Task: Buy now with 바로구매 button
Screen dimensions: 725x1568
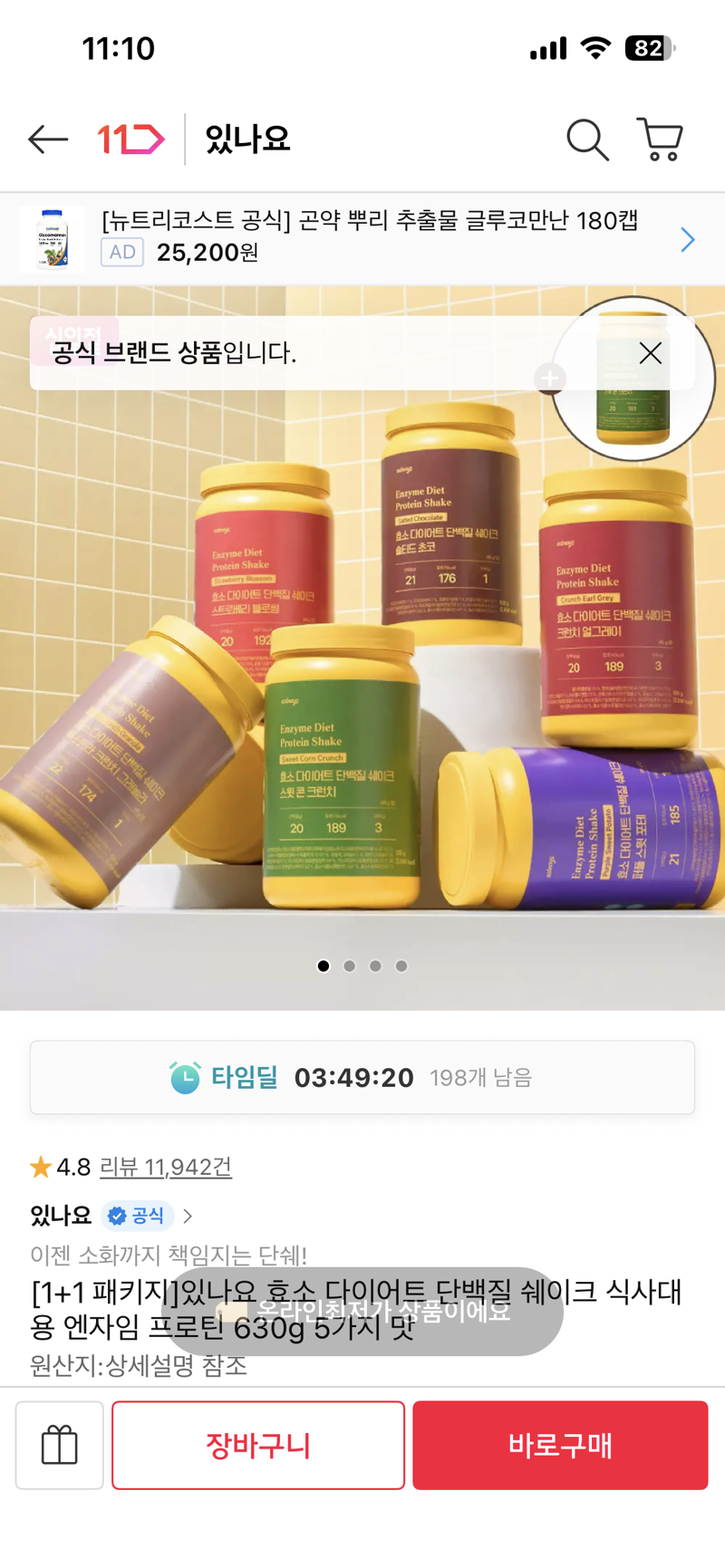Action: coord(560,1445)
